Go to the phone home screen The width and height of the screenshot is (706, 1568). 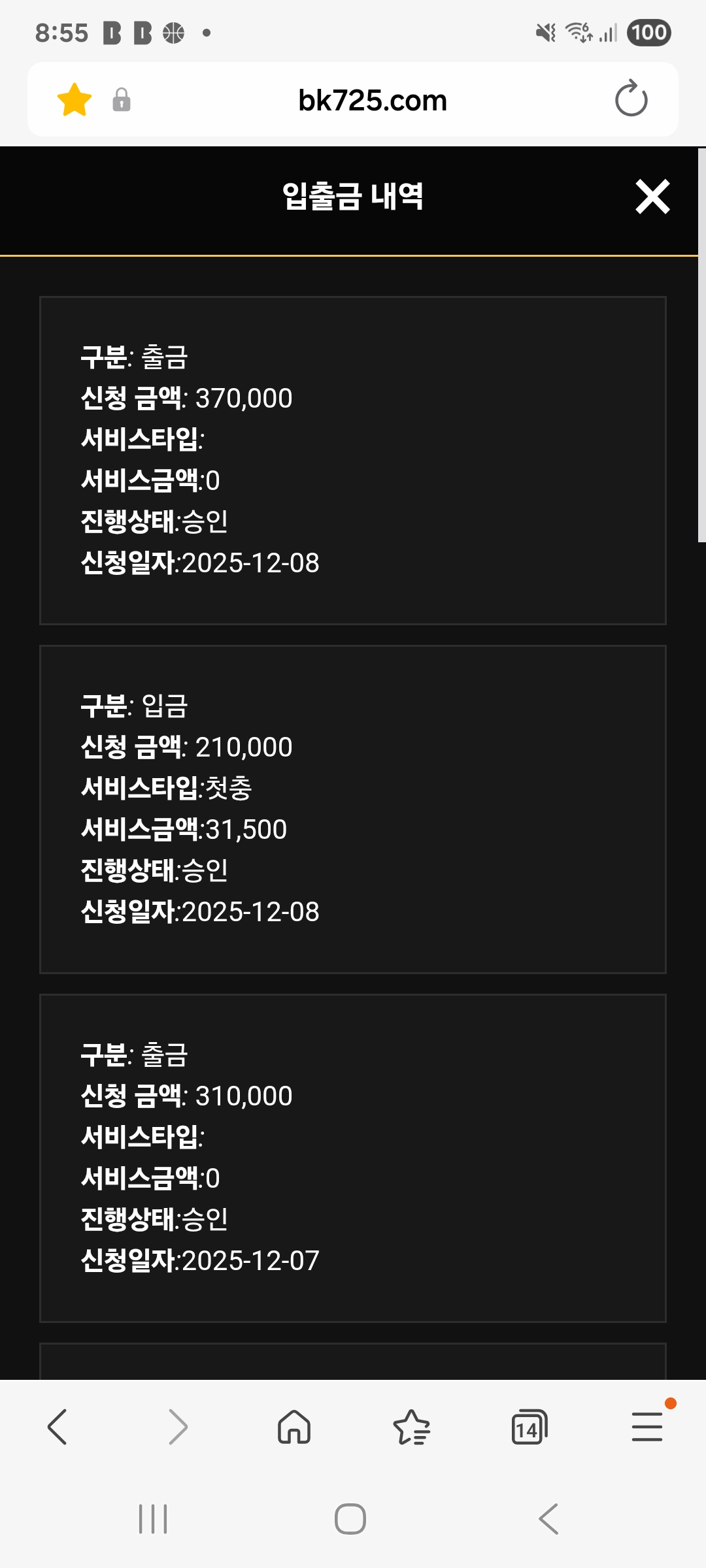tap(350, 1519)
